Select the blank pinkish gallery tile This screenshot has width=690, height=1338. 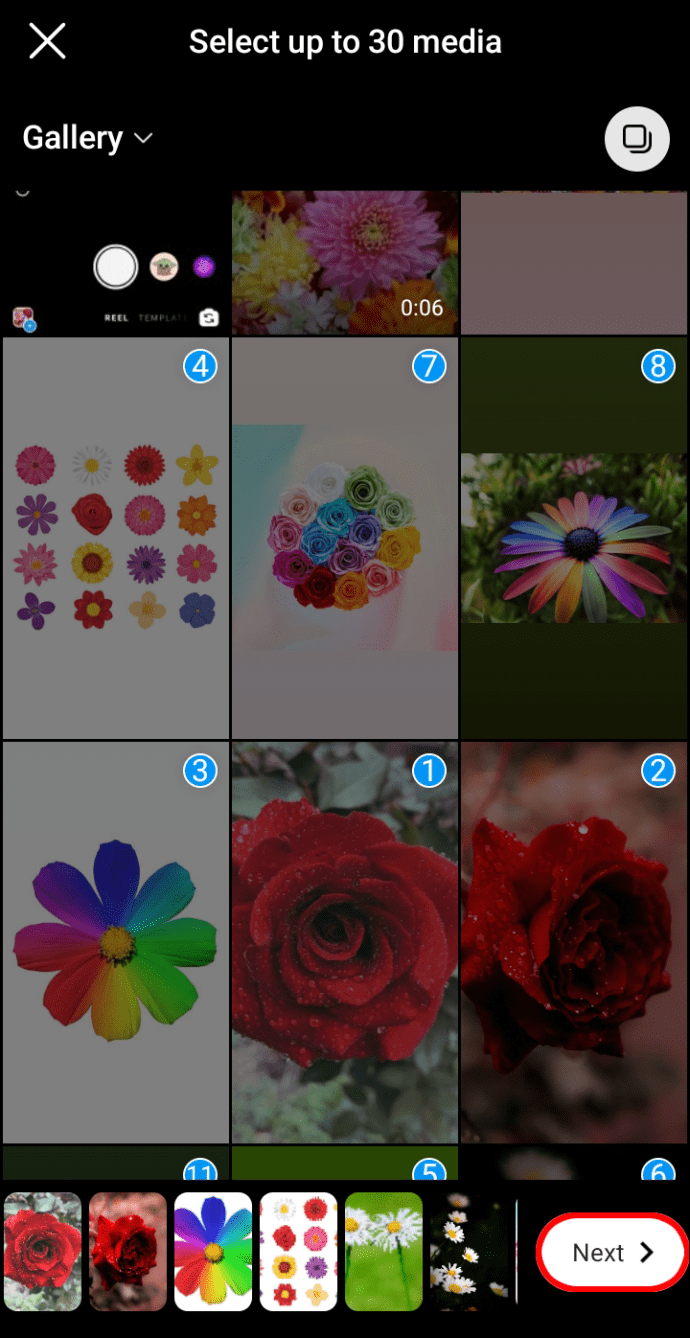(x=574, y=264)
